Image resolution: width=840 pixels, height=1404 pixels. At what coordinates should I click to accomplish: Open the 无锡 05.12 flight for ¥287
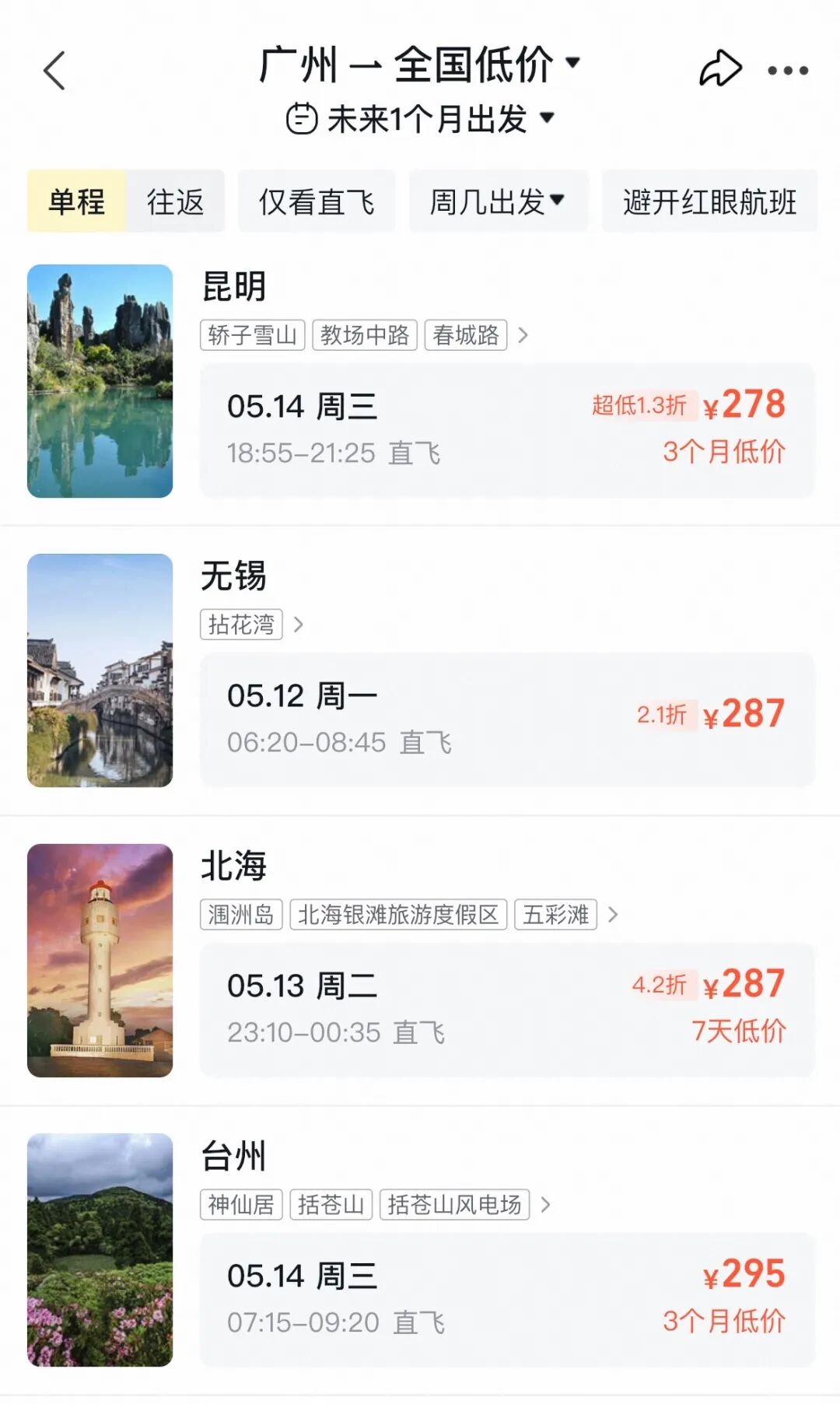[507, 720]
